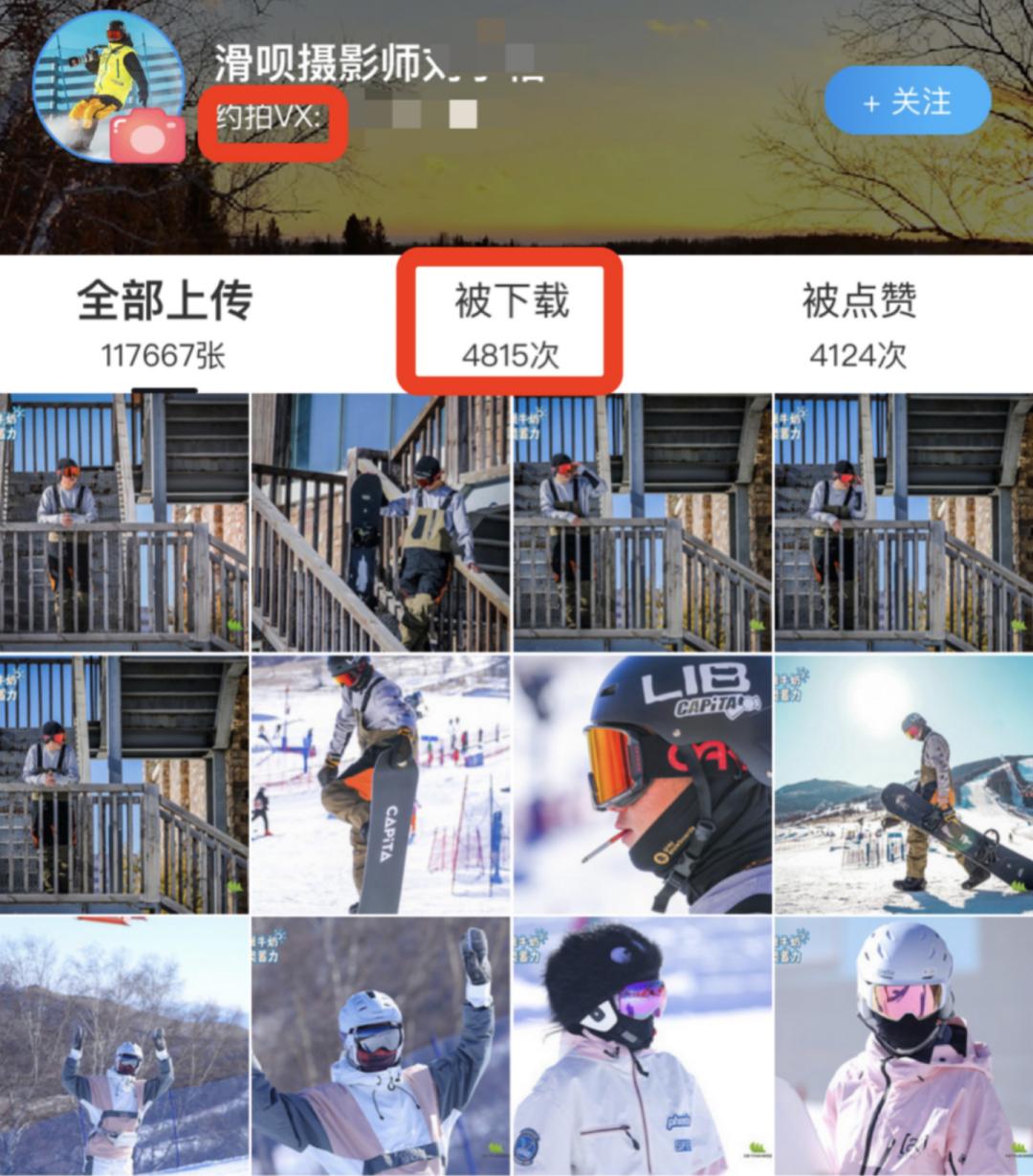Follow this photographer with the 关注 button
Screen dimensions: 1033x1176
(x=907, y=100)
